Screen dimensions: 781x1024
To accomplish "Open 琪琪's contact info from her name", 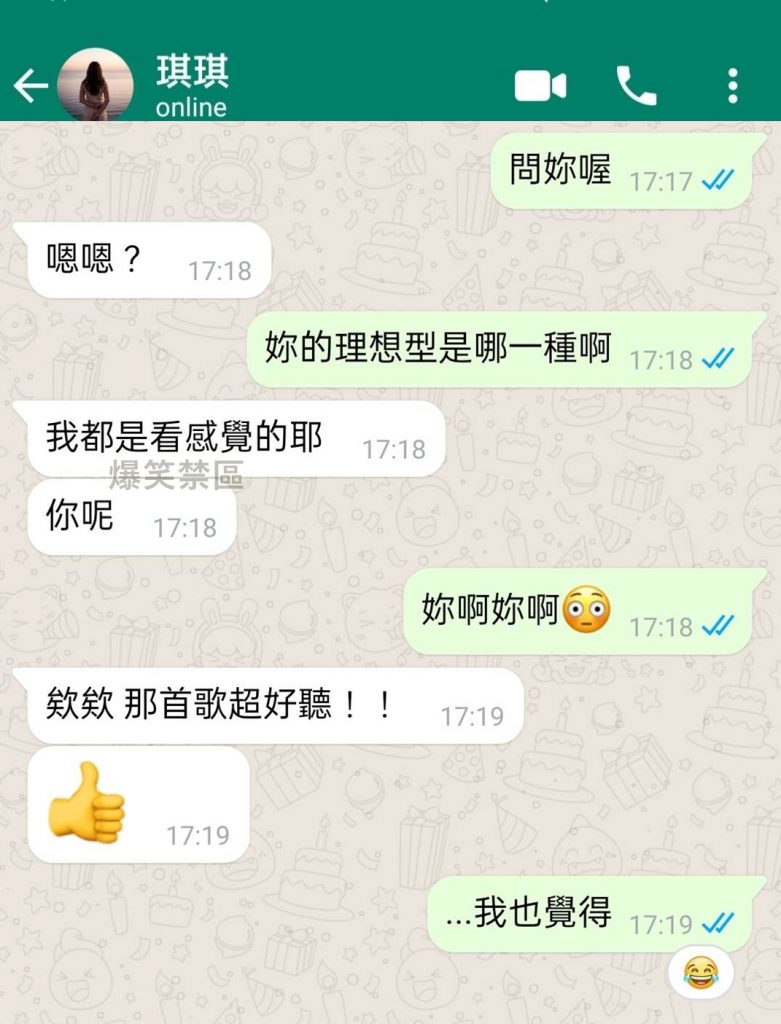I will point(193,73).
